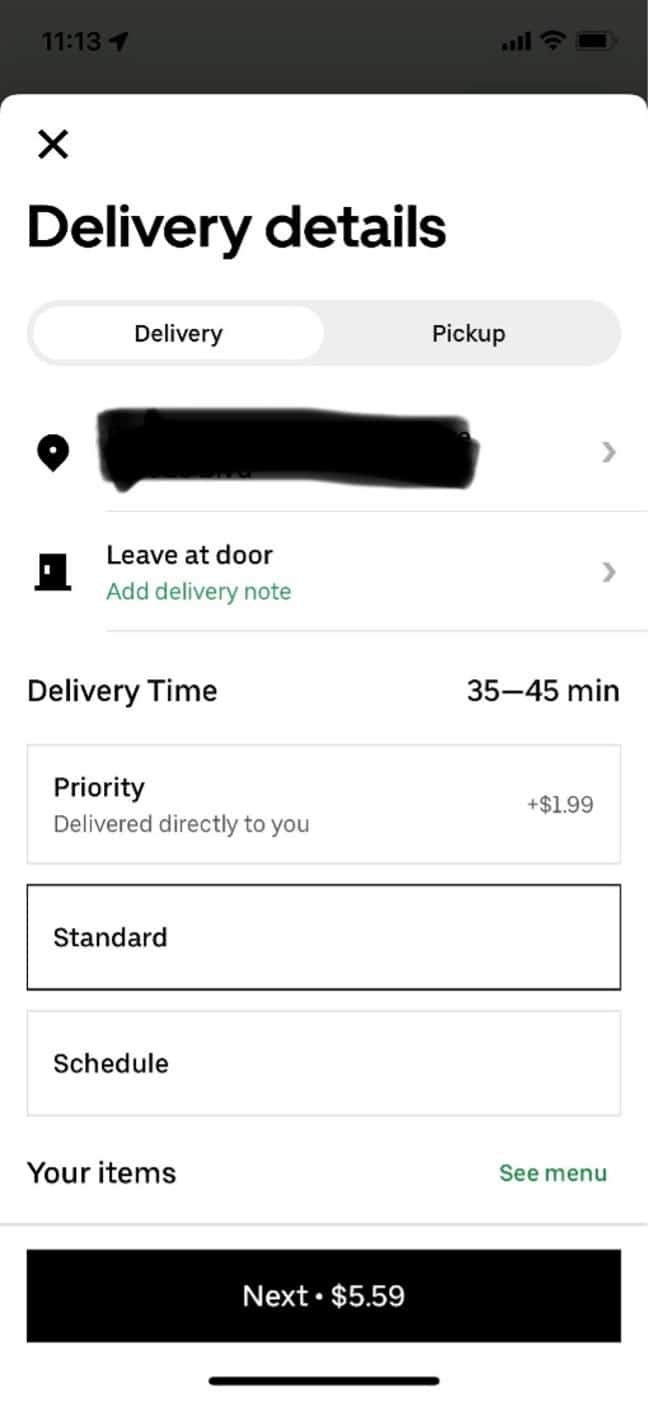The width and height of the screenshot is (650, 1402).
Task: Select Standard delivery time
Action: (x=324, y=937)
